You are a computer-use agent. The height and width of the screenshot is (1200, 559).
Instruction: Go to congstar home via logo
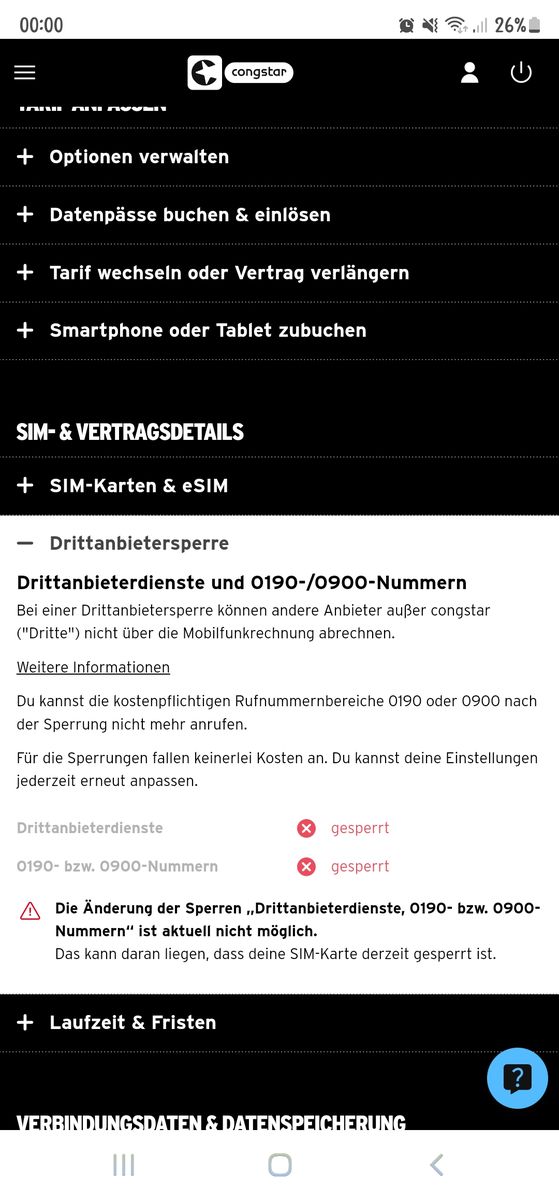click(x=240, y=72)
